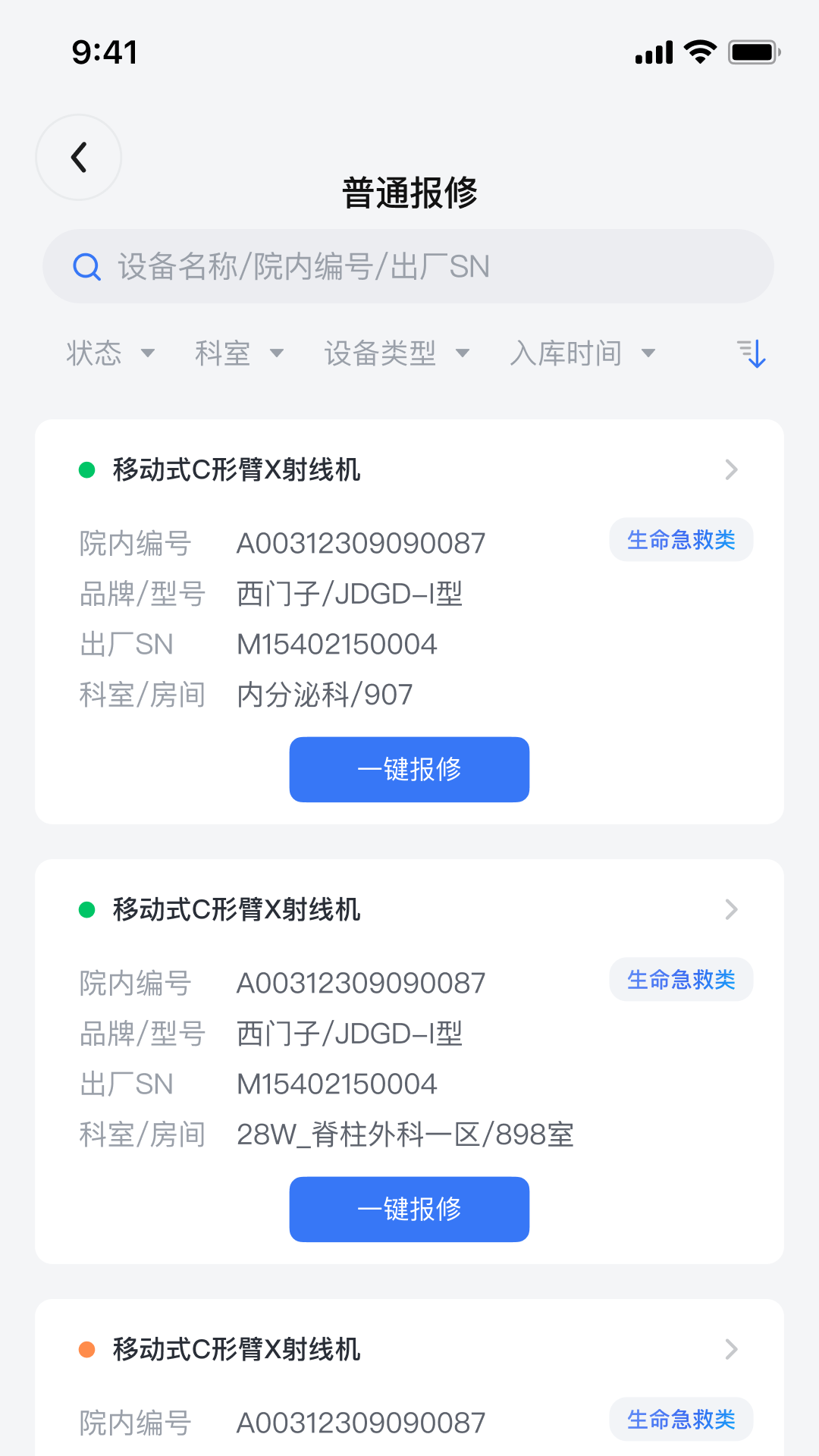Tap the 生命急救类 tag on second card
Viewport: 819px width, 1456px height.
680,979
